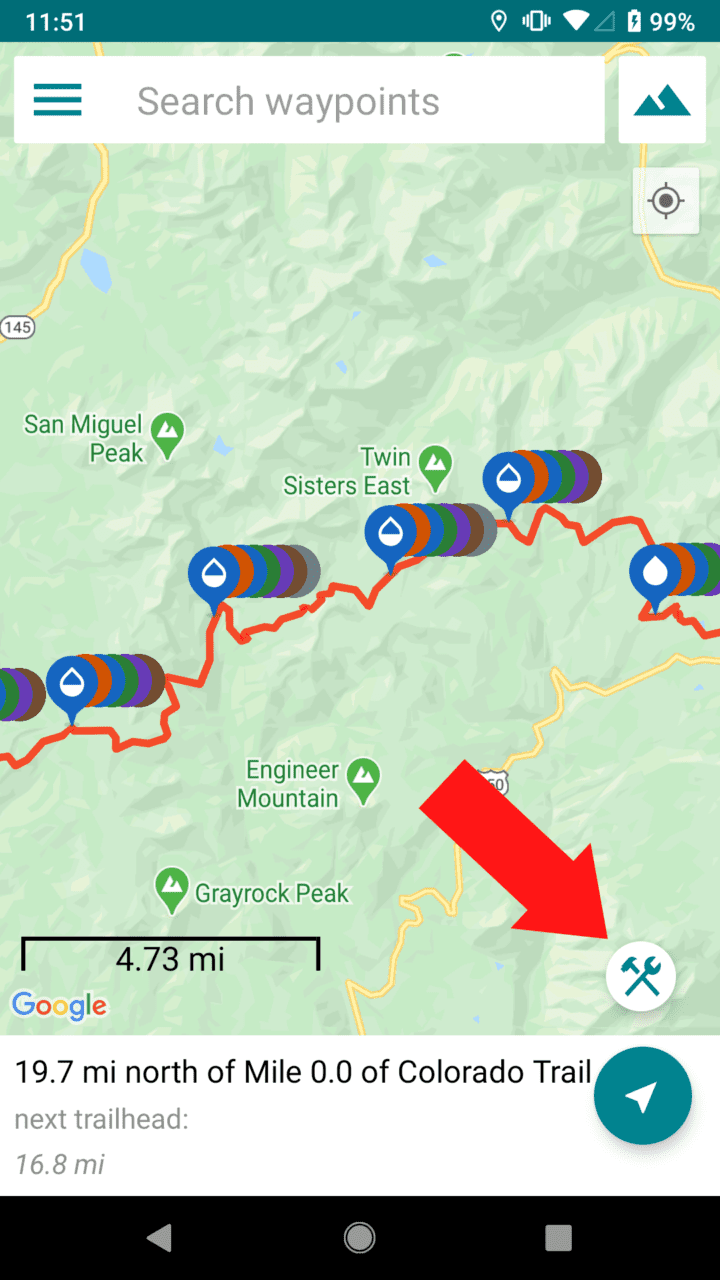Image resolution: width=720 pixels, height=1280 pixels.
Task: Go back using system back button
Action: pos(159,1238)
